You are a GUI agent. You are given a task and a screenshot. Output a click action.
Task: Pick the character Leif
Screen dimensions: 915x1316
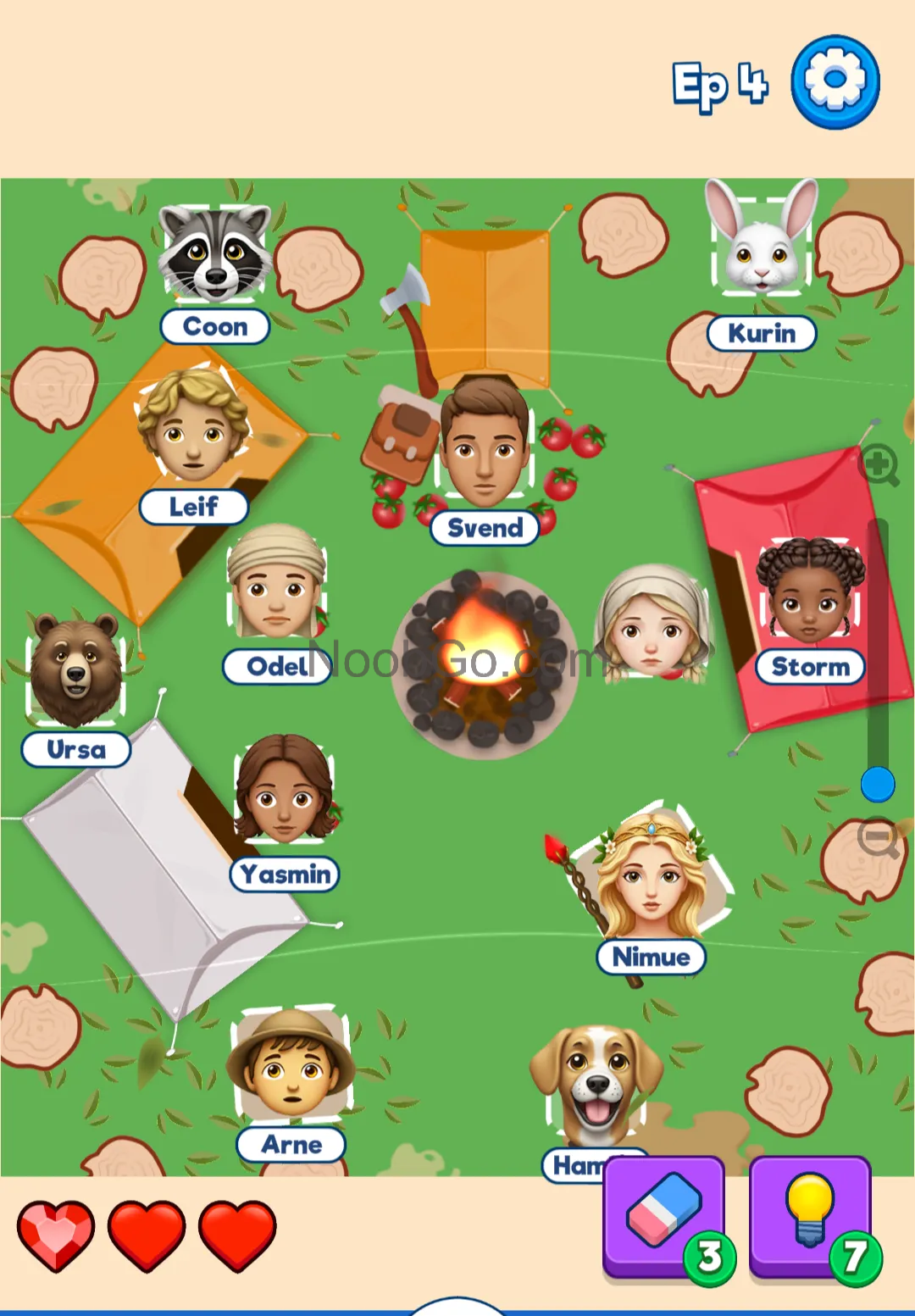(194, 428)
